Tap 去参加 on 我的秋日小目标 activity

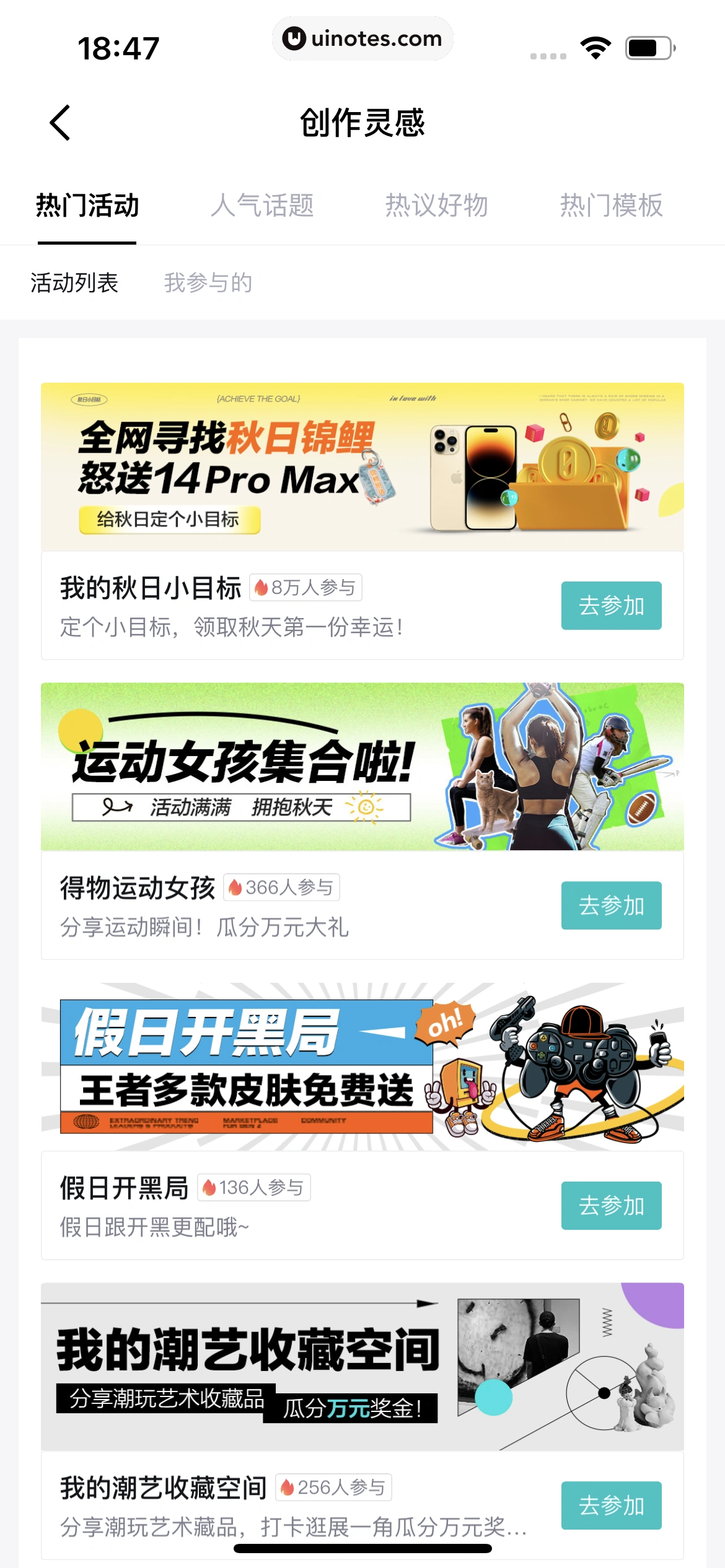[611, 605]
